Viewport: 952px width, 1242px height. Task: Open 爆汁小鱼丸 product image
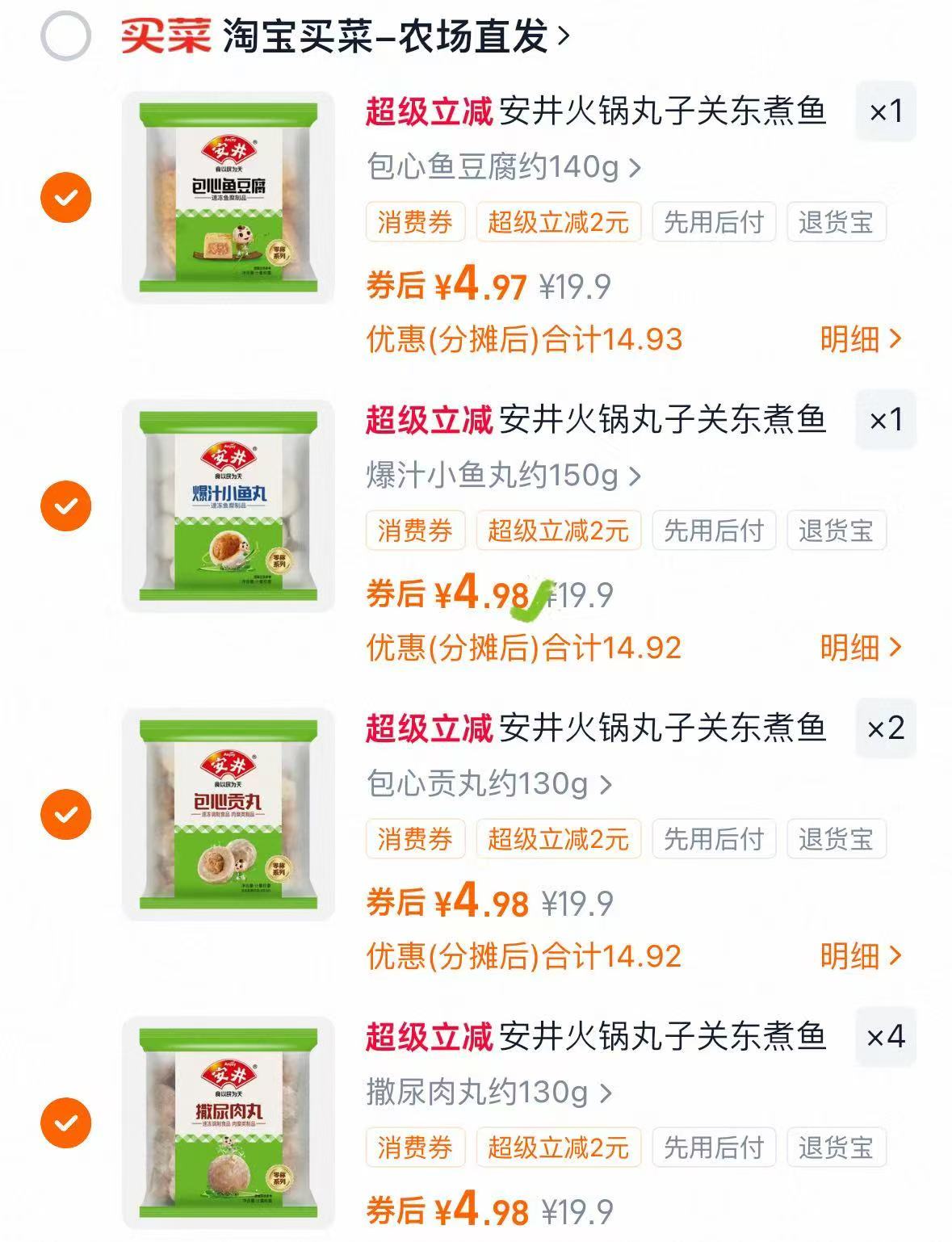229,506
